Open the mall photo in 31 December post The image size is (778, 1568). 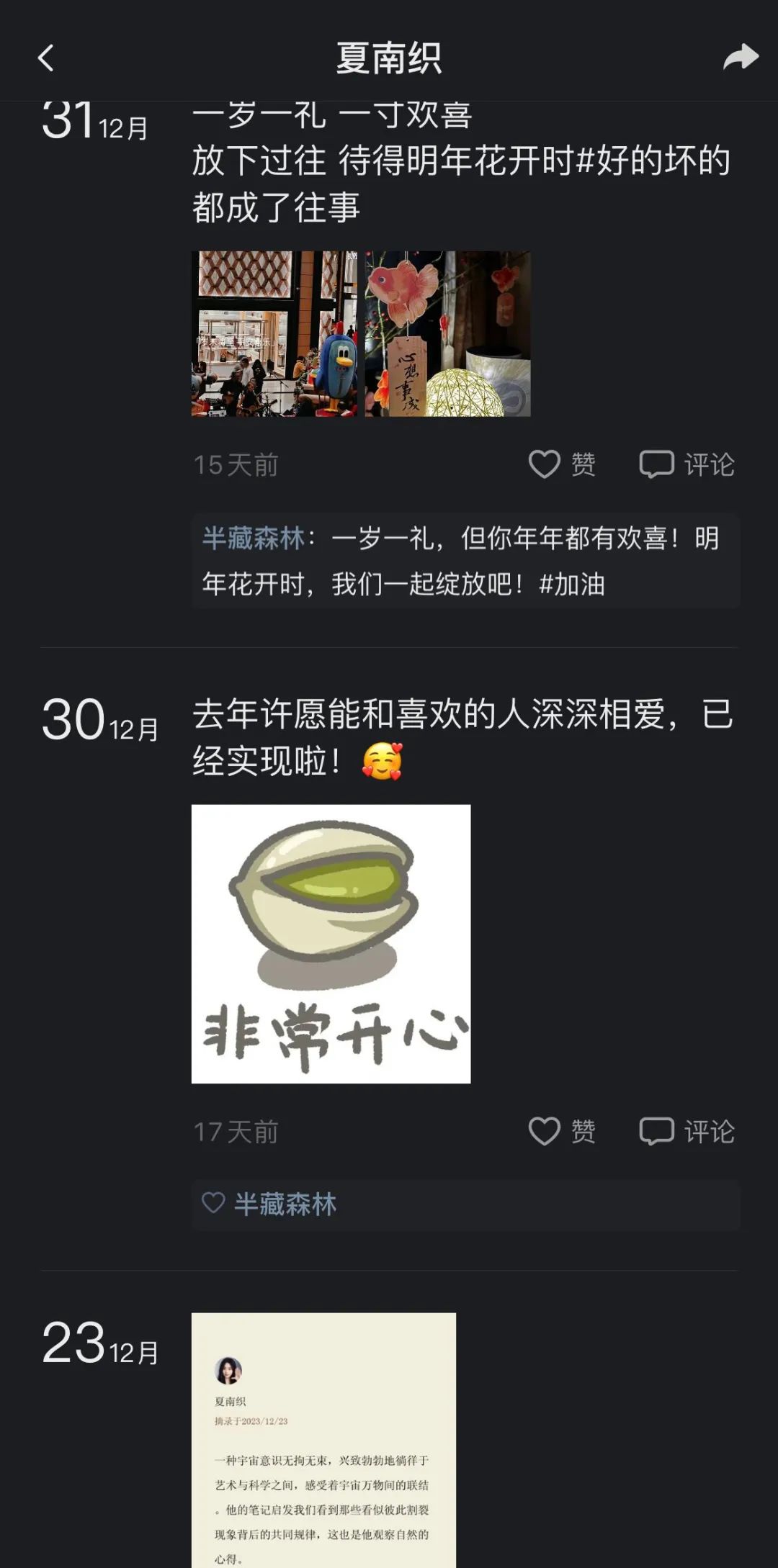[274, 333]
